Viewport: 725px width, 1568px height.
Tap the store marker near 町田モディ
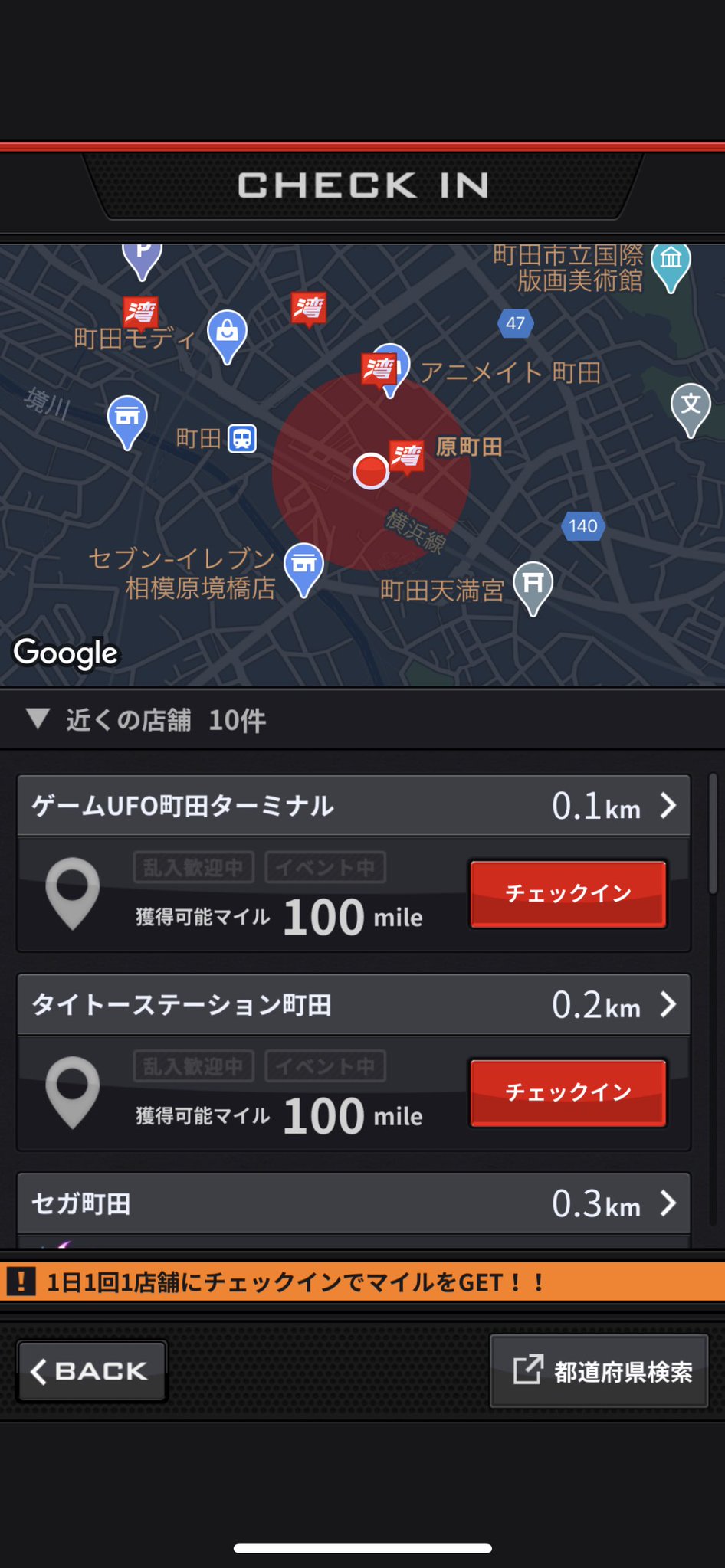(x=141, y=312)
